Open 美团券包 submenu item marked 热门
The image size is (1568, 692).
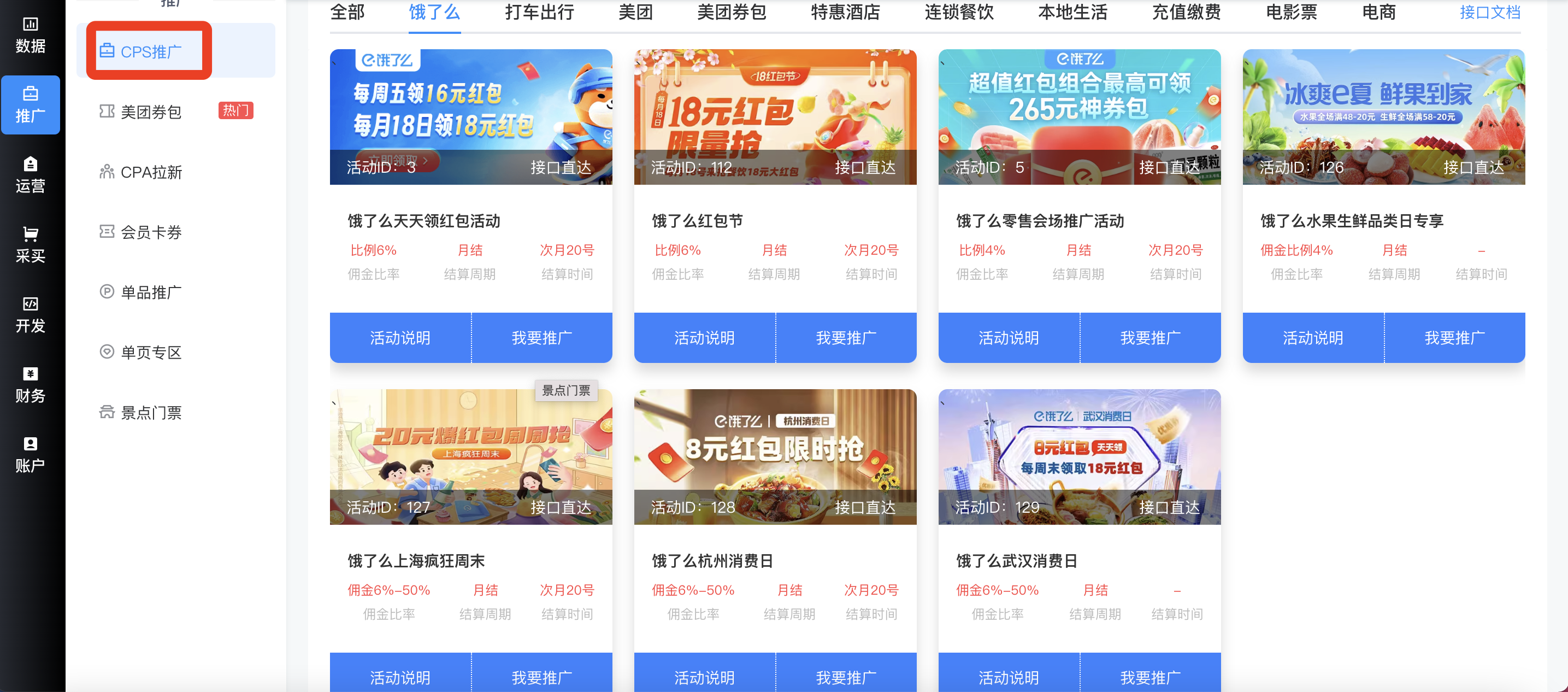click(x=150, y=112)
